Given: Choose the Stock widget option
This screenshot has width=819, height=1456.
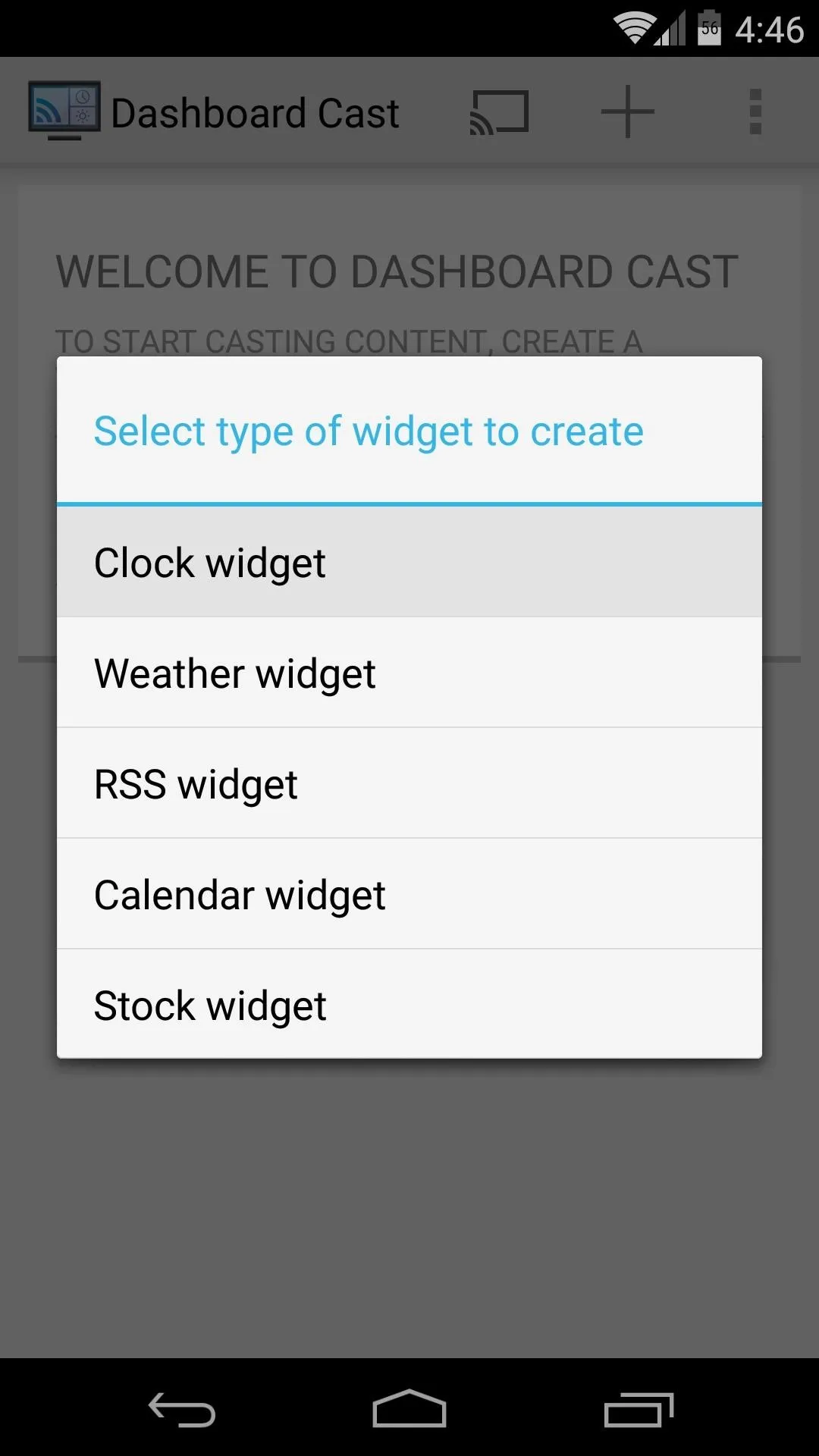Looking at the screenshot, I should click(409, 1004).
